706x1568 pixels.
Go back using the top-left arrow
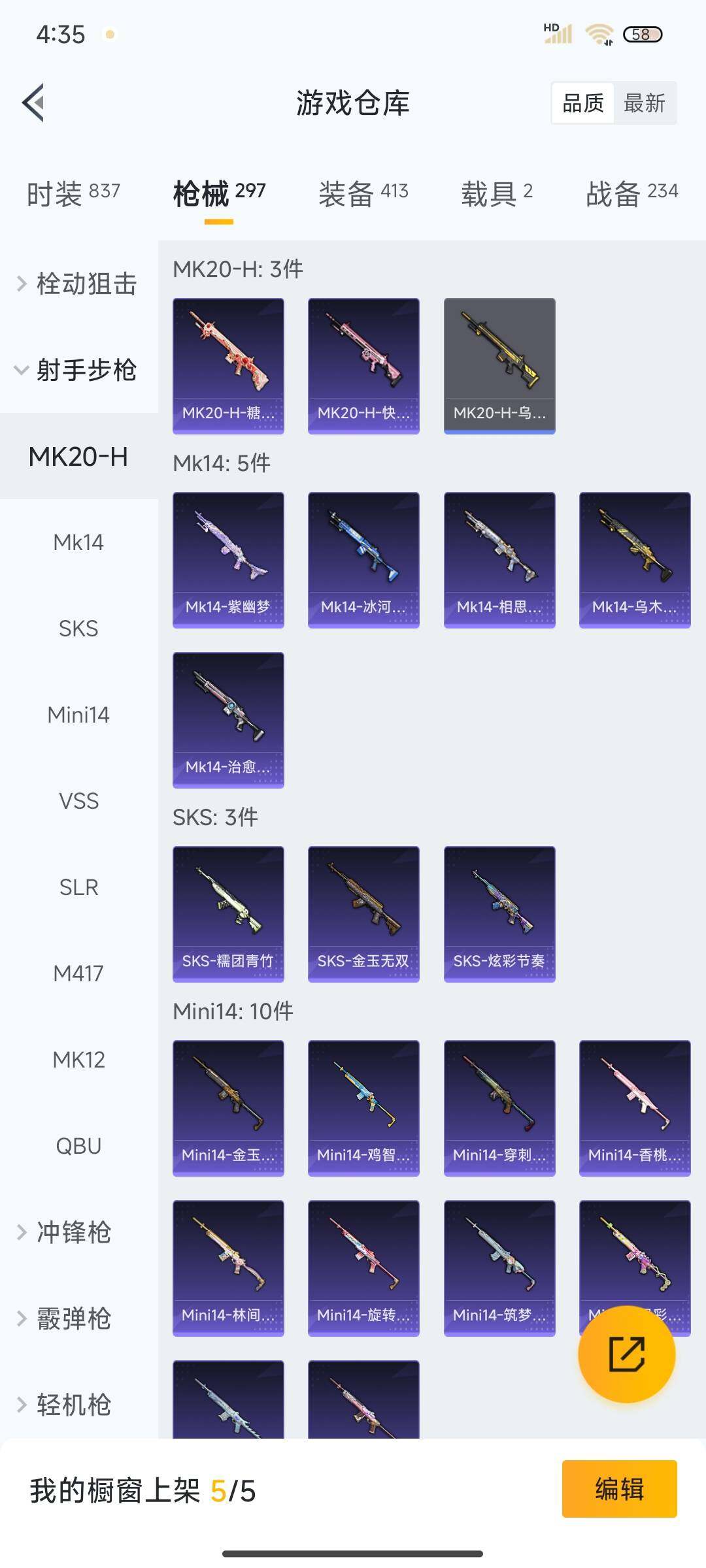[x=34, y=103]
